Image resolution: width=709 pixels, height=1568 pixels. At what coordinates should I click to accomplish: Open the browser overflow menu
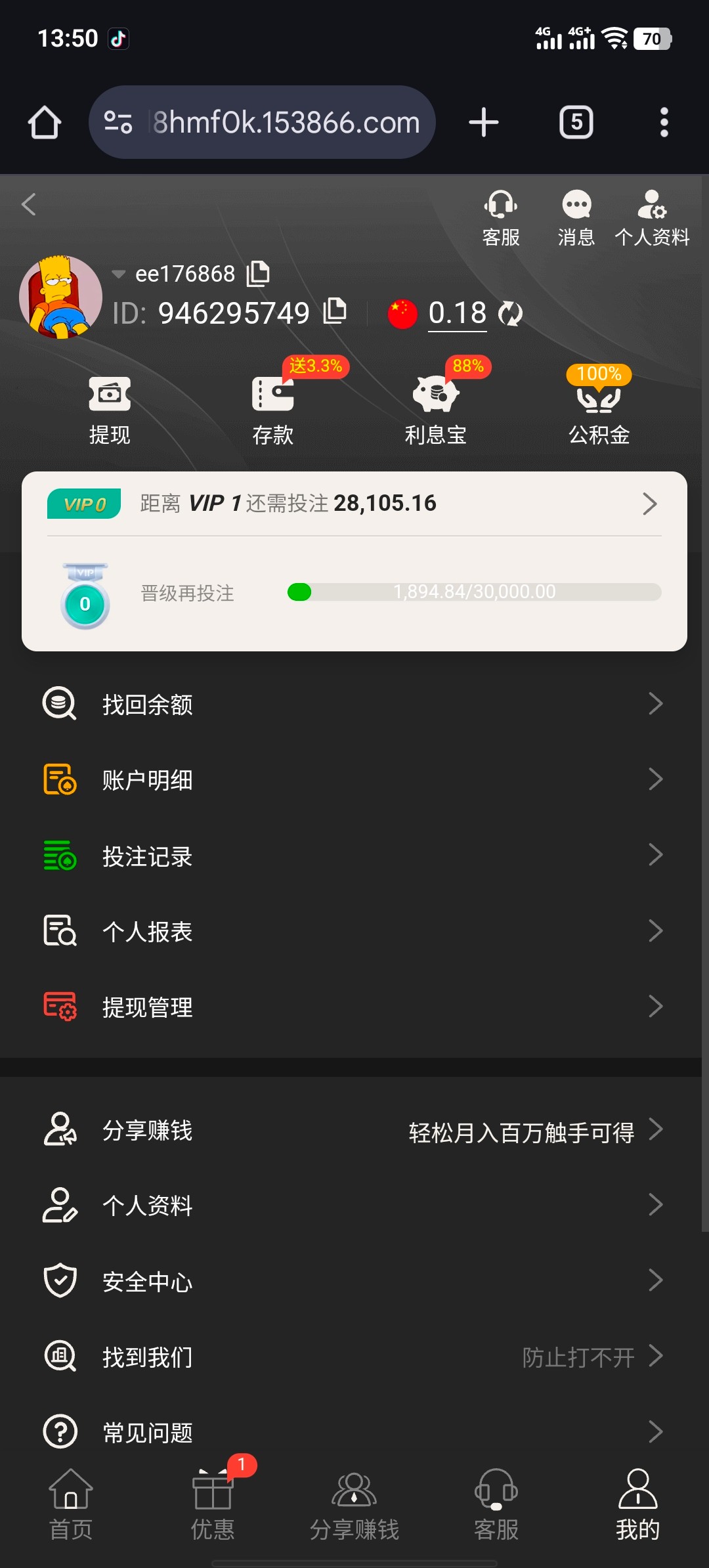tap(664, 123)
